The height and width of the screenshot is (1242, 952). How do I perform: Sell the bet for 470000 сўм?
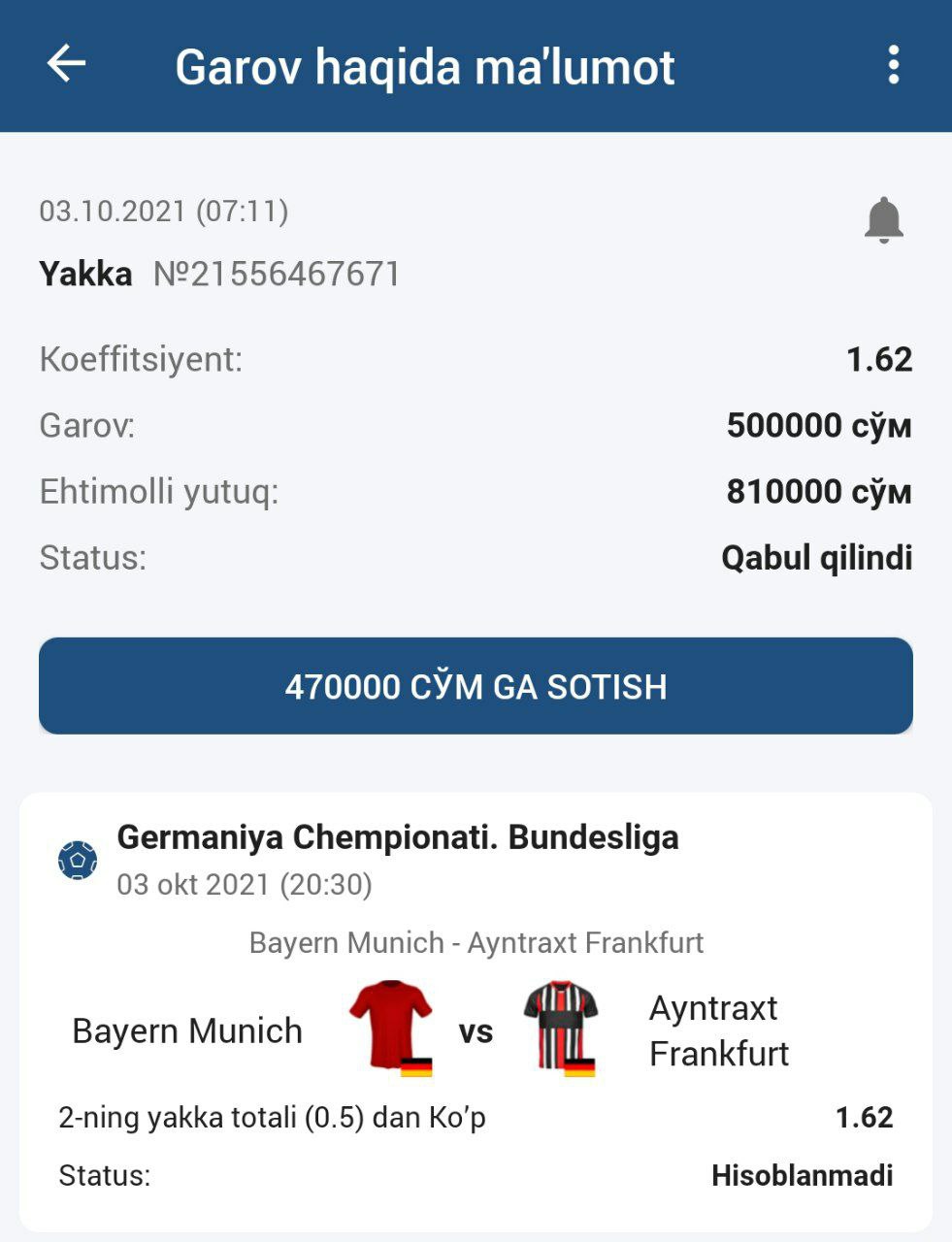tap(476, 686)
